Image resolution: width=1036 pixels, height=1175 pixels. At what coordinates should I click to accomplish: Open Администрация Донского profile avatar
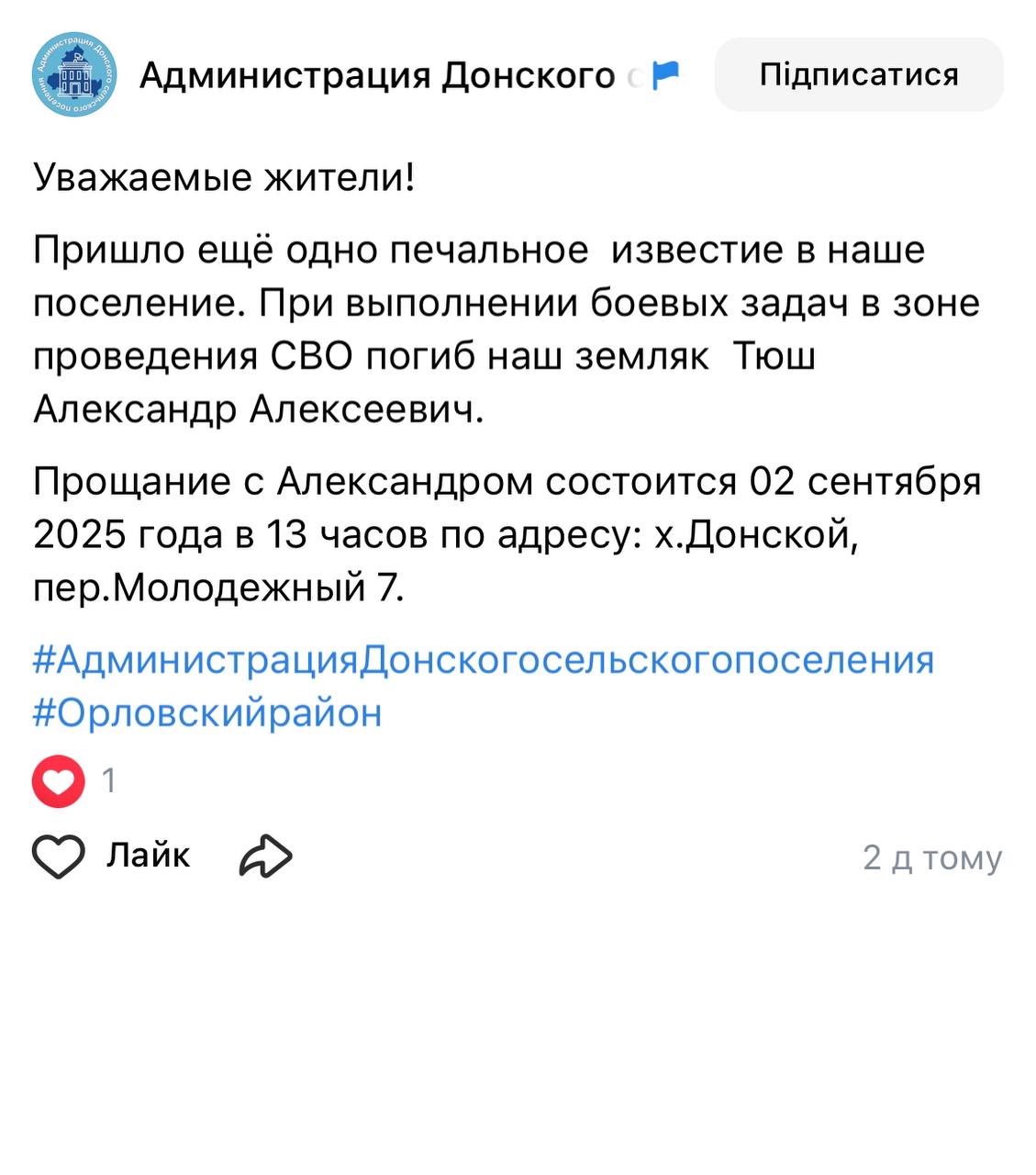[x=74, y=75]
